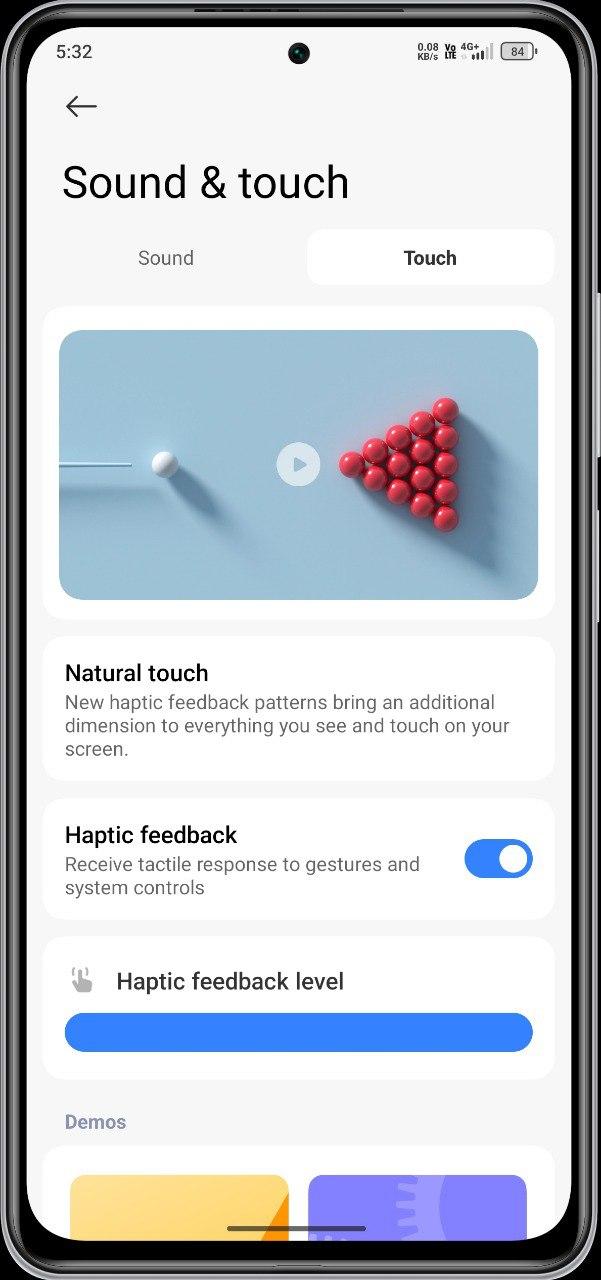Open the yellow demo card
Screen dimensions: 601x1280
tap(179, 1207)
